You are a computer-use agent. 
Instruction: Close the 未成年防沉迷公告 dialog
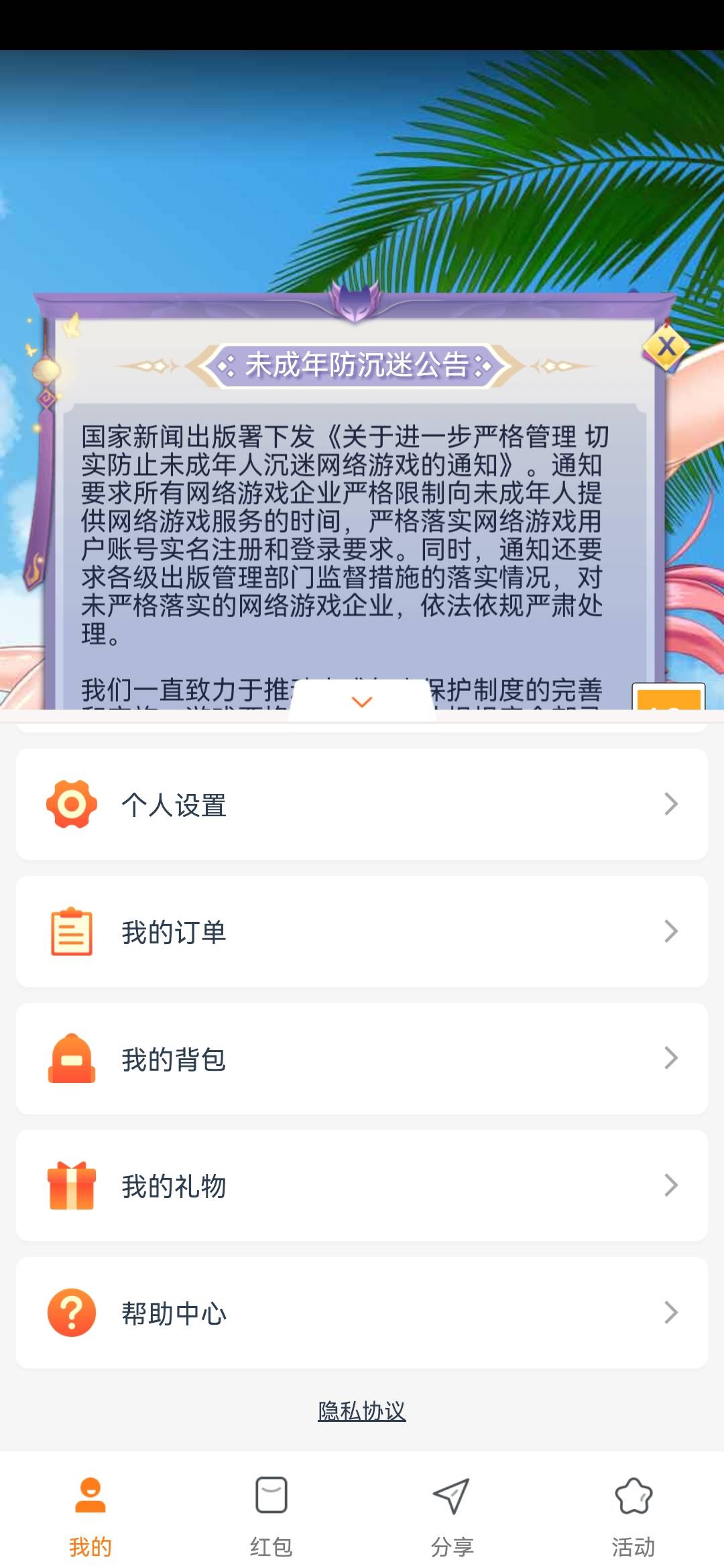pos(666,347)
